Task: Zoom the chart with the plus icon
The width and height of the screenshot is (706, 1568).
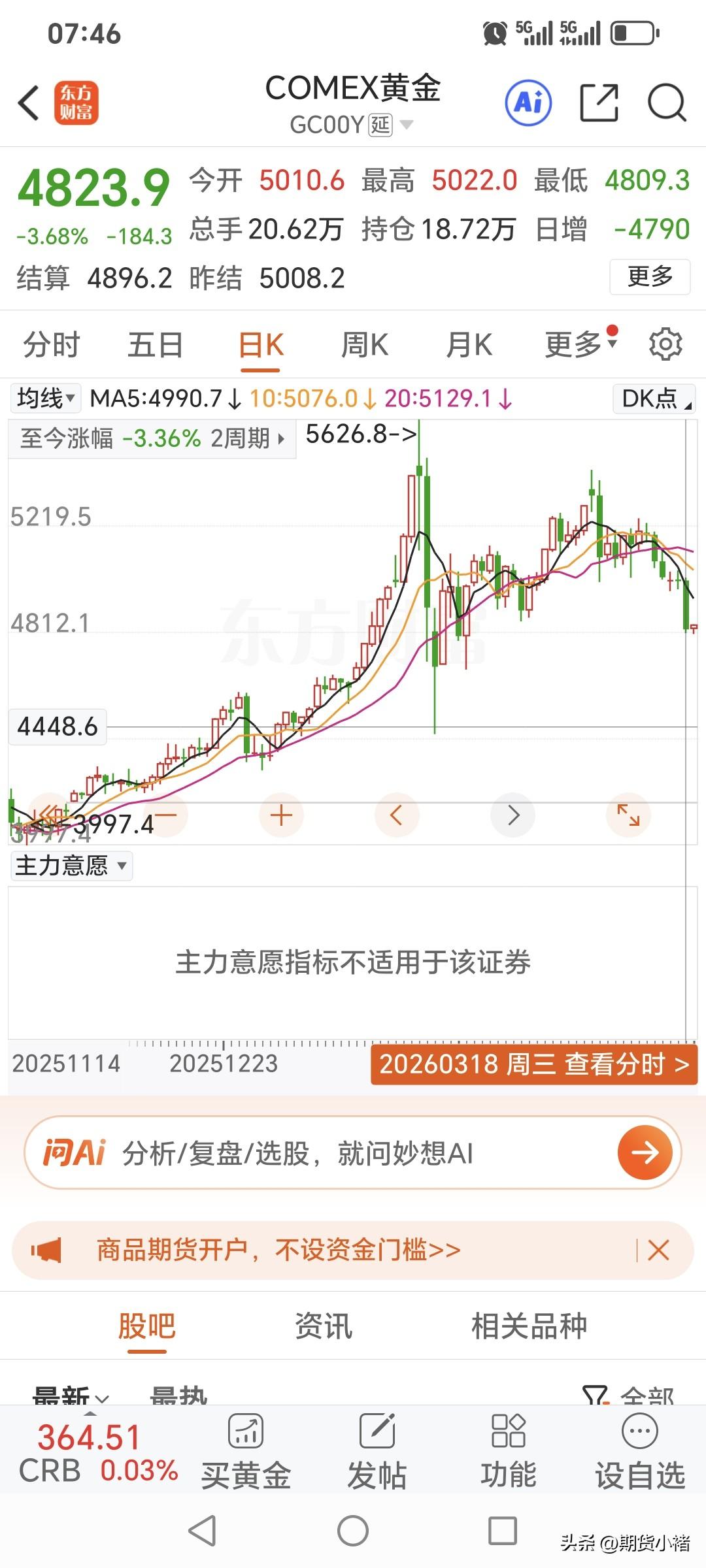Action: (280, 815)
